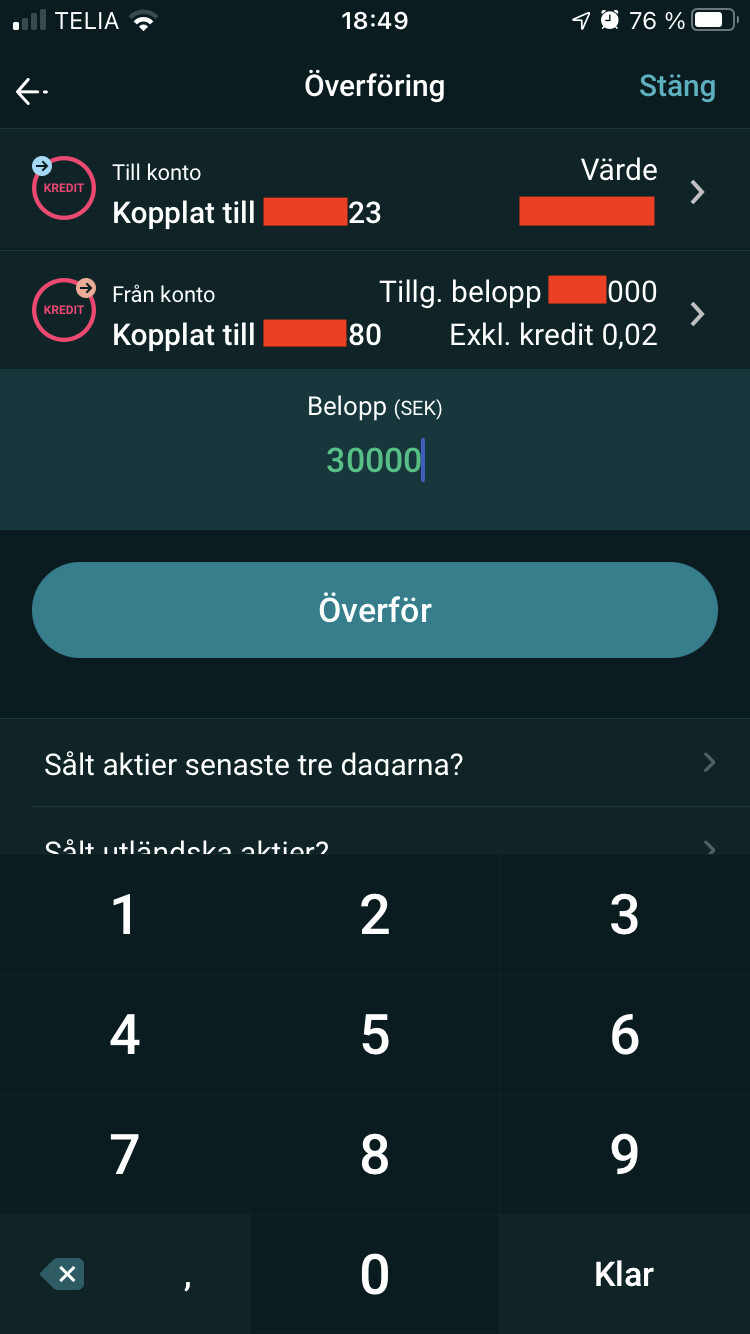Go back using the arrow icon
750x1334 pixels.
point(32,91)
